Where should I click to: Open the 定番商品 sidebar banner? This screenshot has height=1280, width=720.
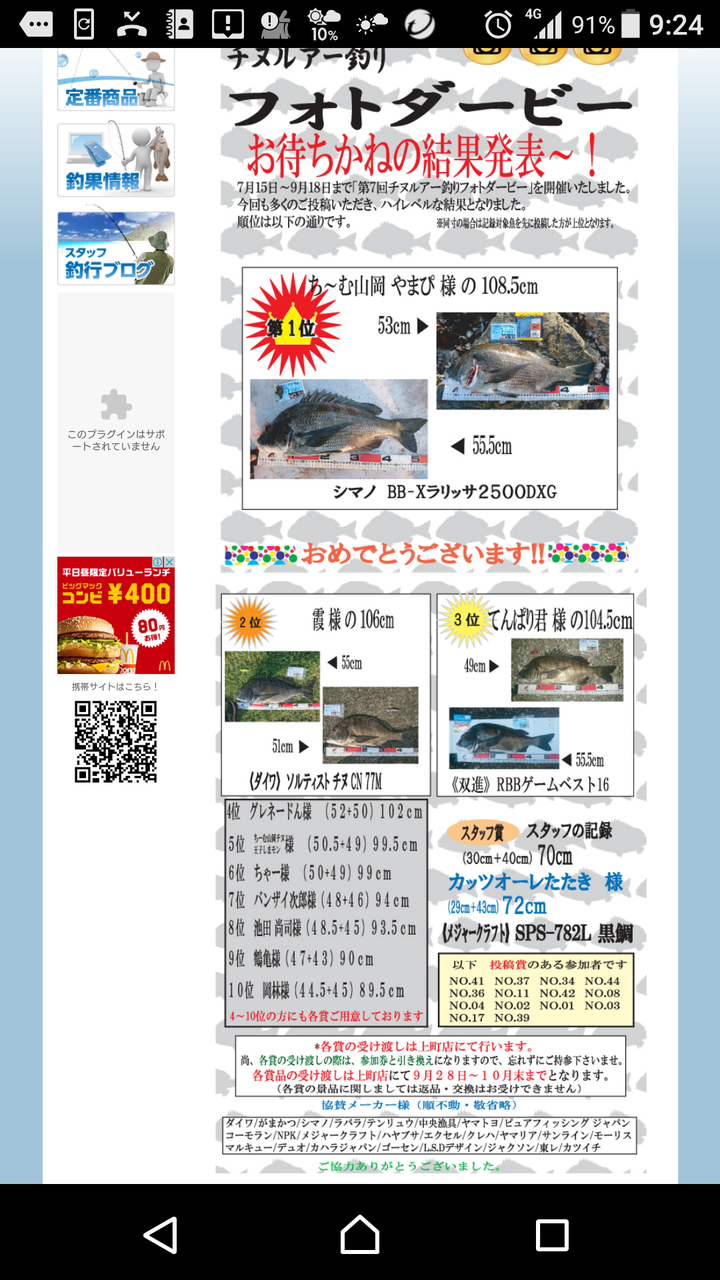[116, 79]
